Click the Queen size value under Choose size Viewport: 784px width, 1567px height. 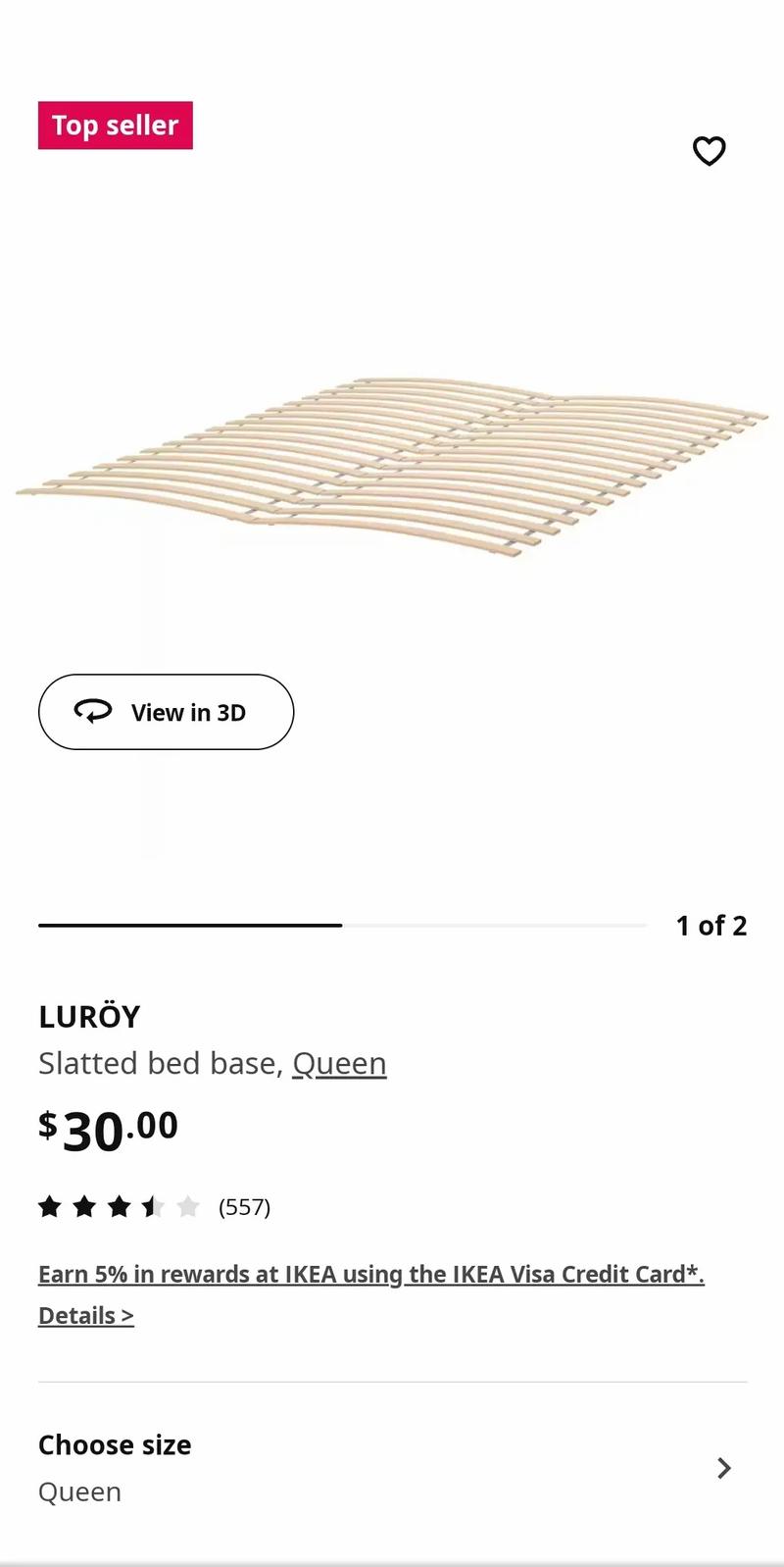79,1491
